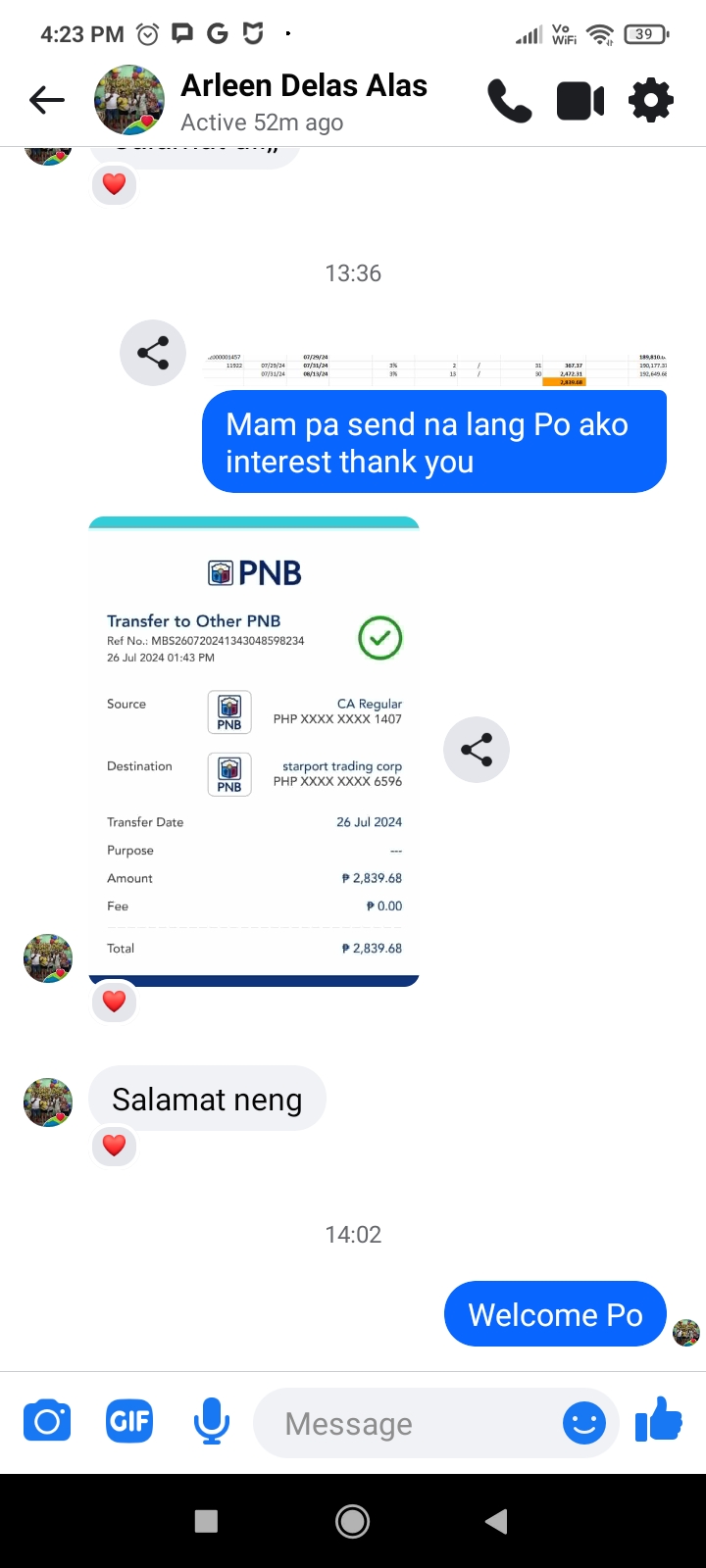This screenshot has width=706, height=1568.
Task: Go back to the chat list
Action: tap(46, 100)
